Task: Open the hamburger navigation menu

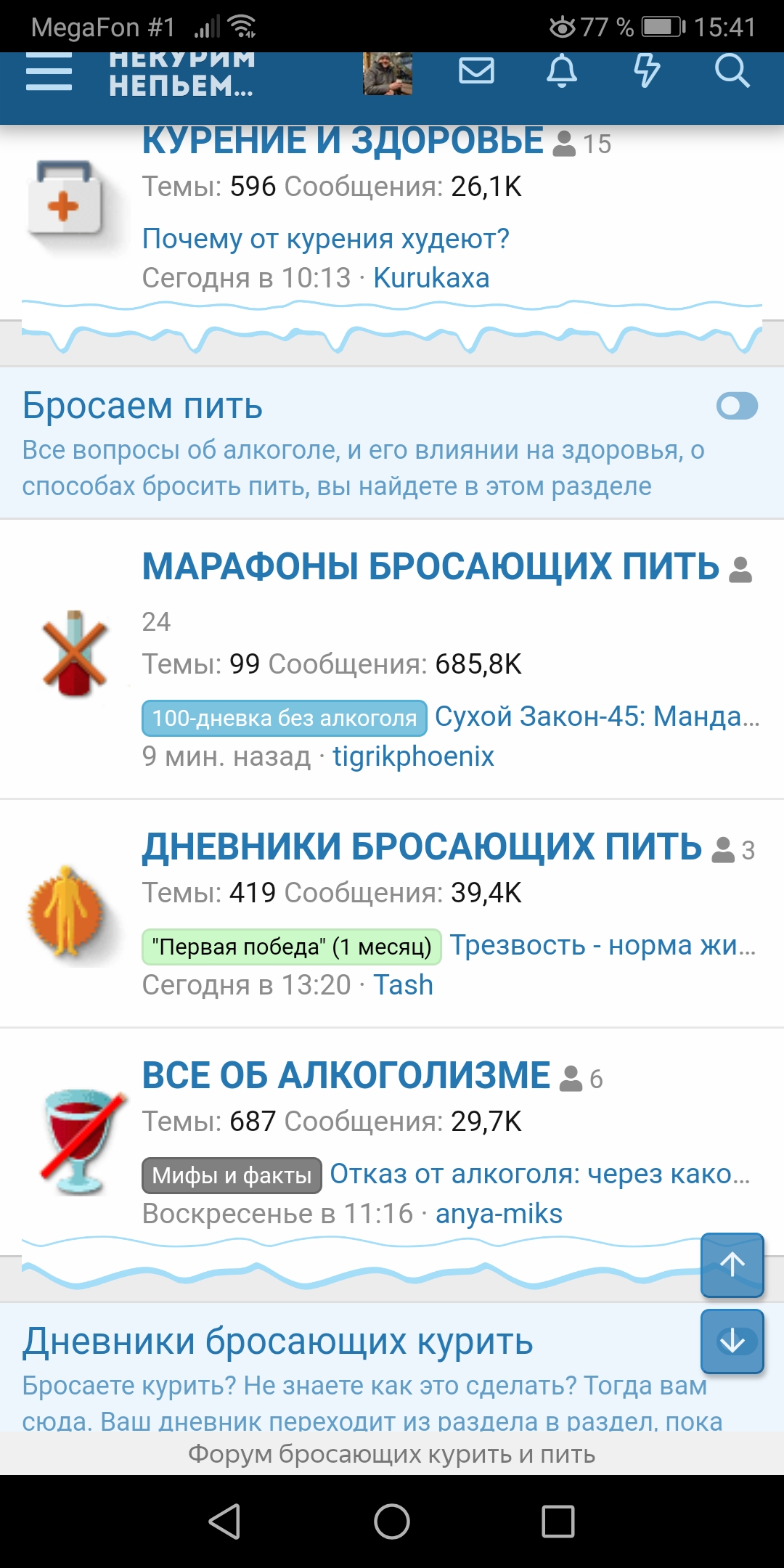Action: 47,73
